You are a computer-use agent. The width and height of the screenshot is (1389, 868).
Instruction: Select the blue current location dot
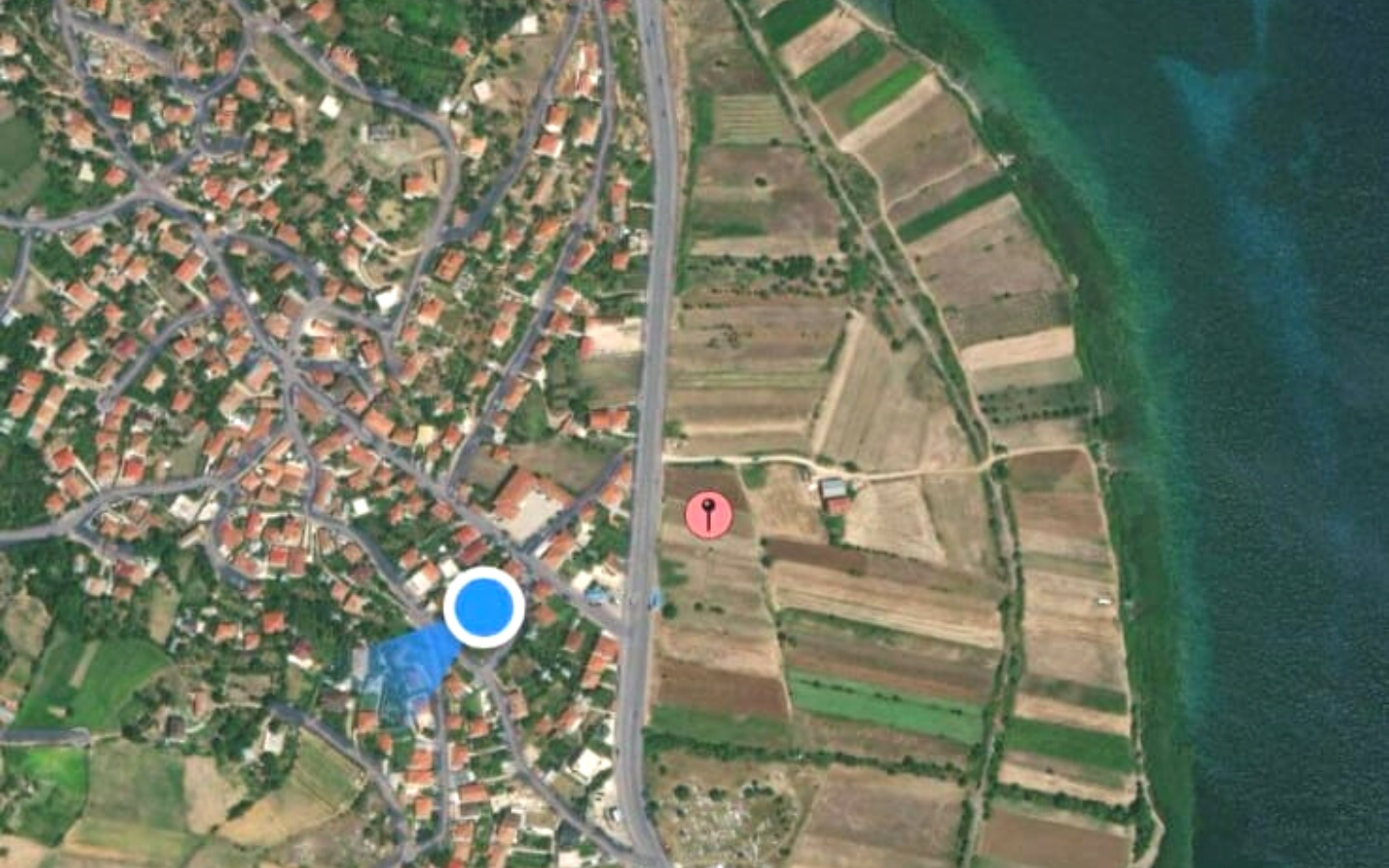tap(484, 606)
